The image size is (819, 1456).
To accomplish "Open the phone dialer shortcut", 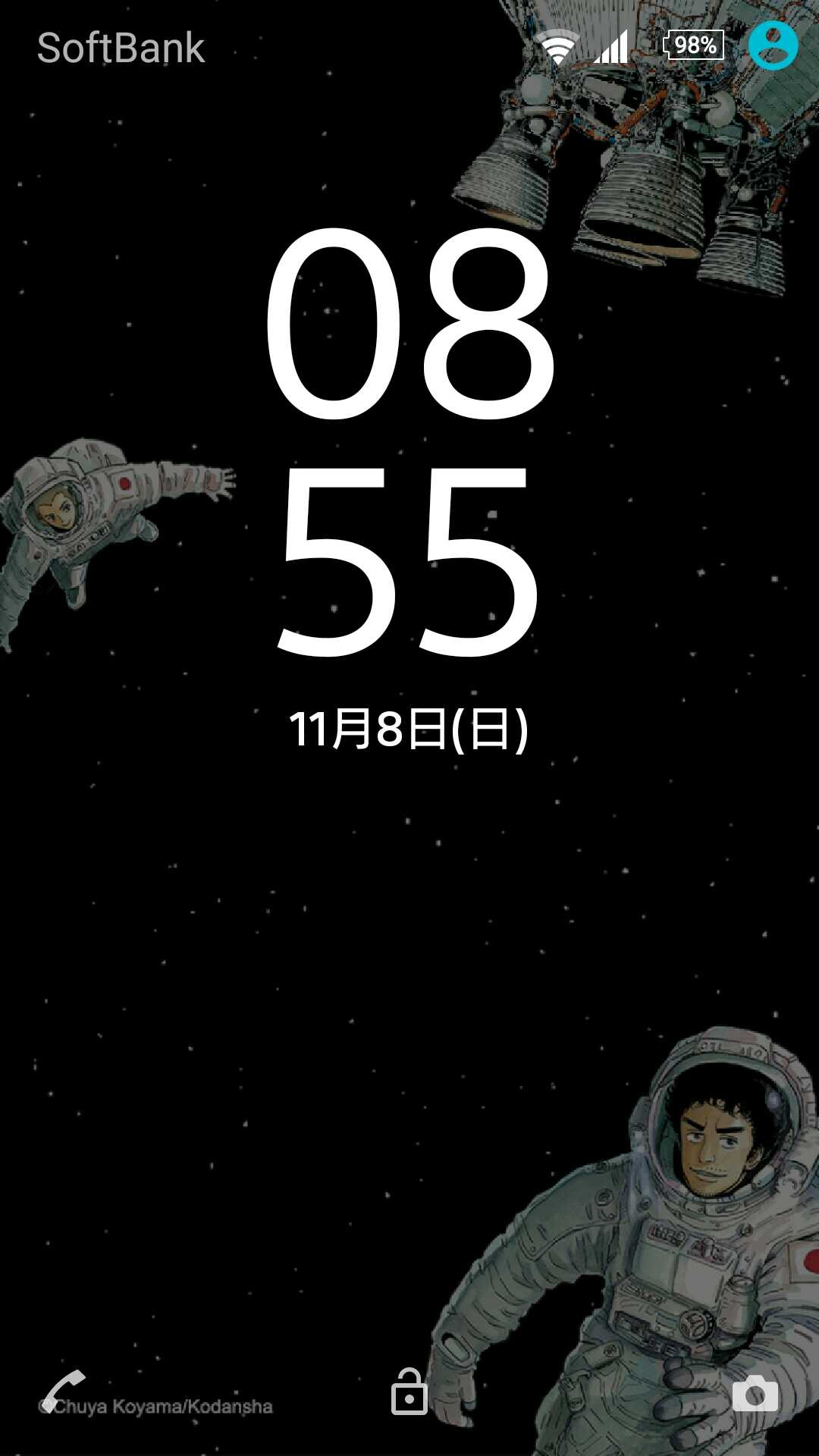I will point(64,1392).
